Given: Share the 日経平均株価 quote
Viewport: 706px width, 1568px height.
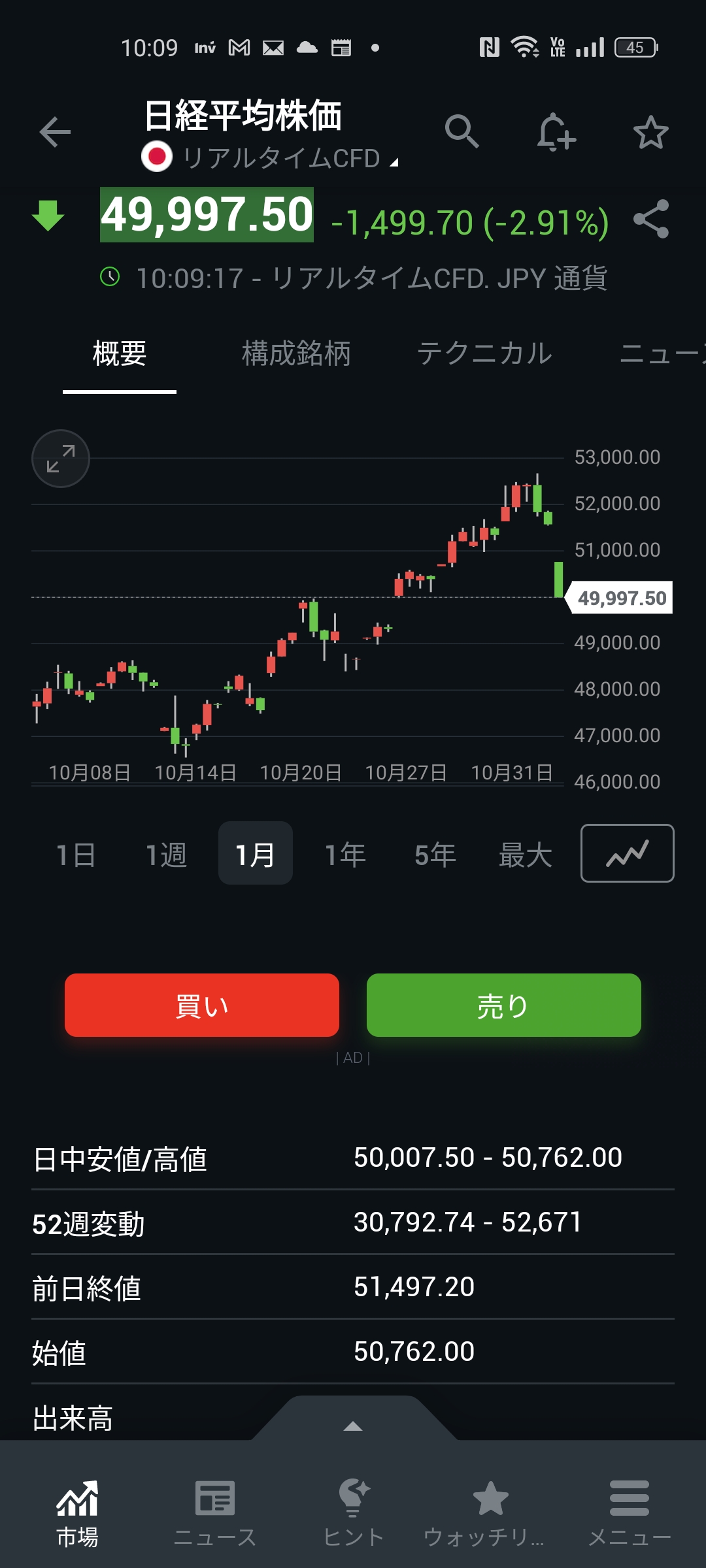Looking at the screenshot, I should pos(651,219).
